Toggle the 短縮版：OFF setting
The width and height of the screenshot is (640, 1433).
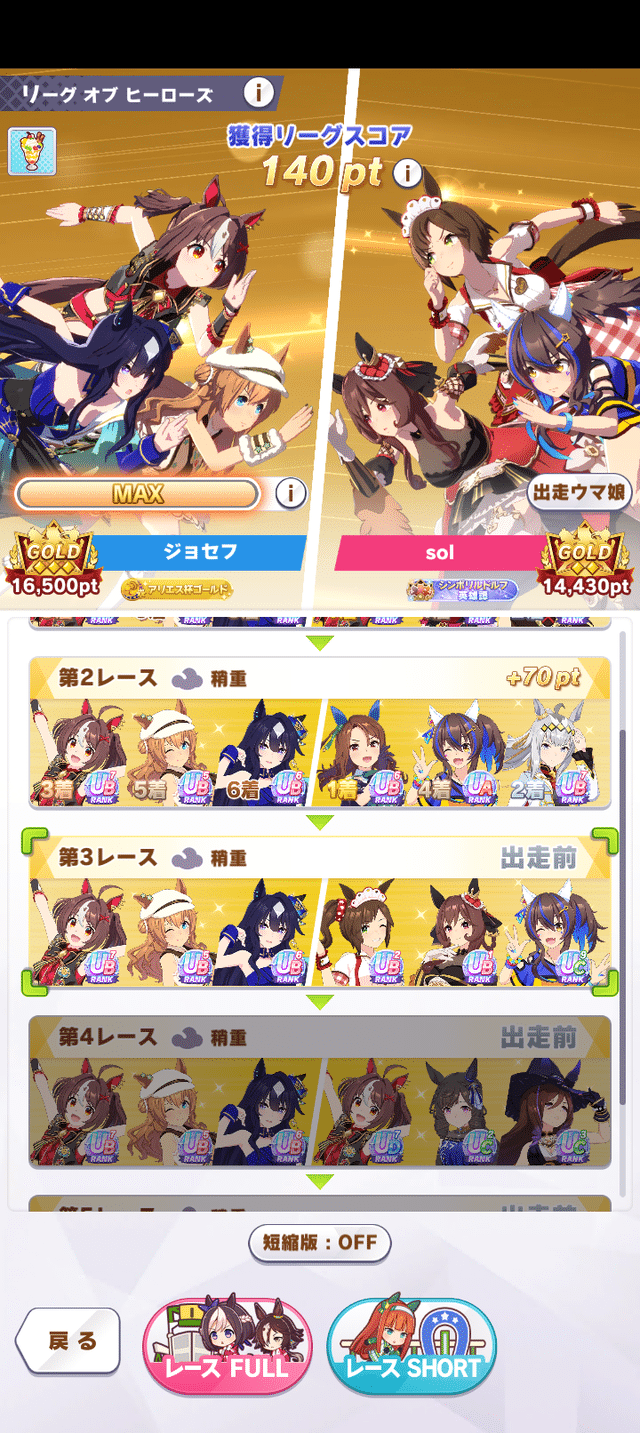pos(319,1243)
